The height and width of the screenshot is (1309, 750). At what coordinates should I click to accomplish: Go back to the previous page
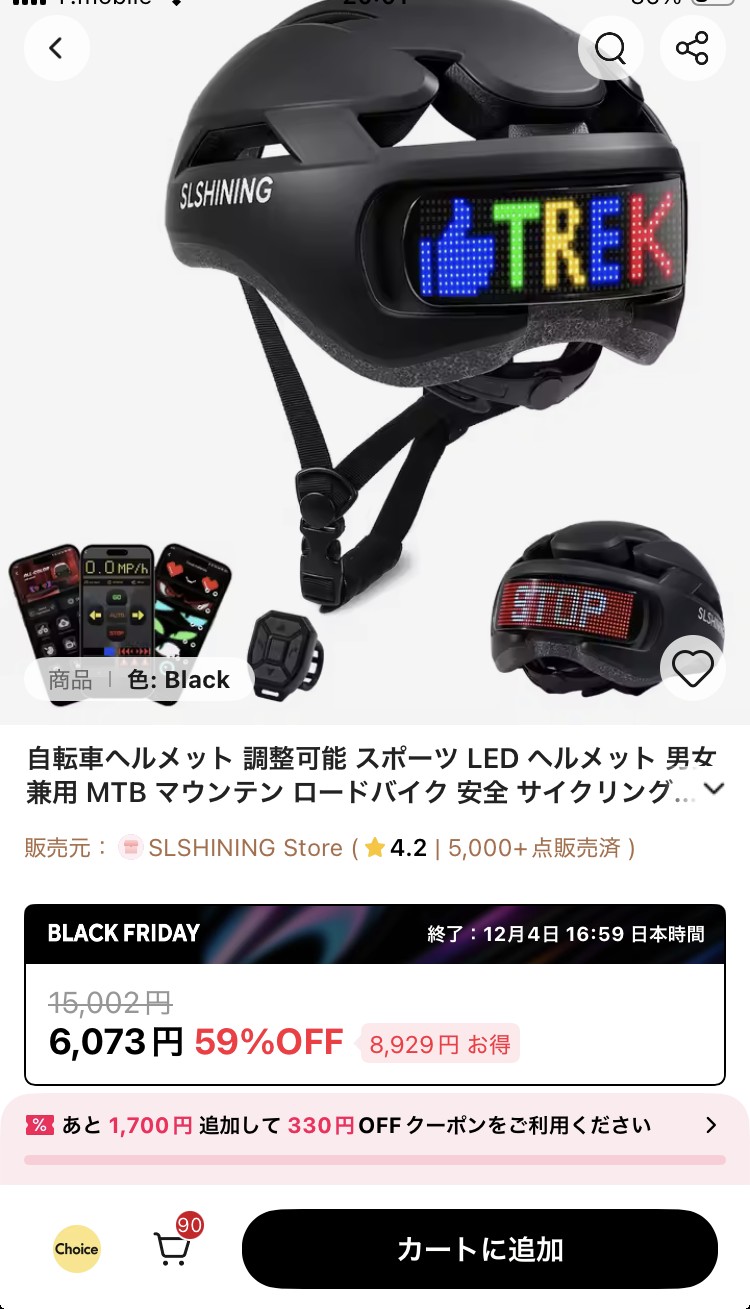coord(56,48)
